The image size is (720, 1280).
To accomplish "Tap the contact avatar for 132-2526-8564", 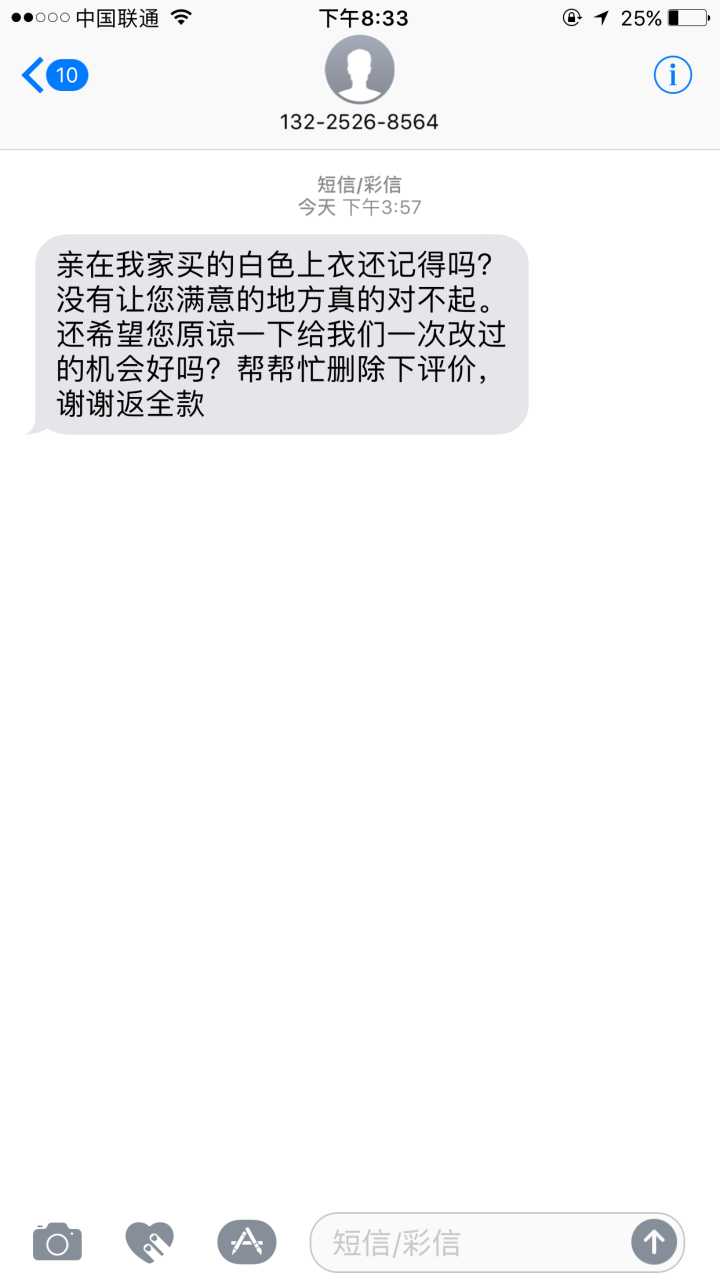I will point(359,70).
